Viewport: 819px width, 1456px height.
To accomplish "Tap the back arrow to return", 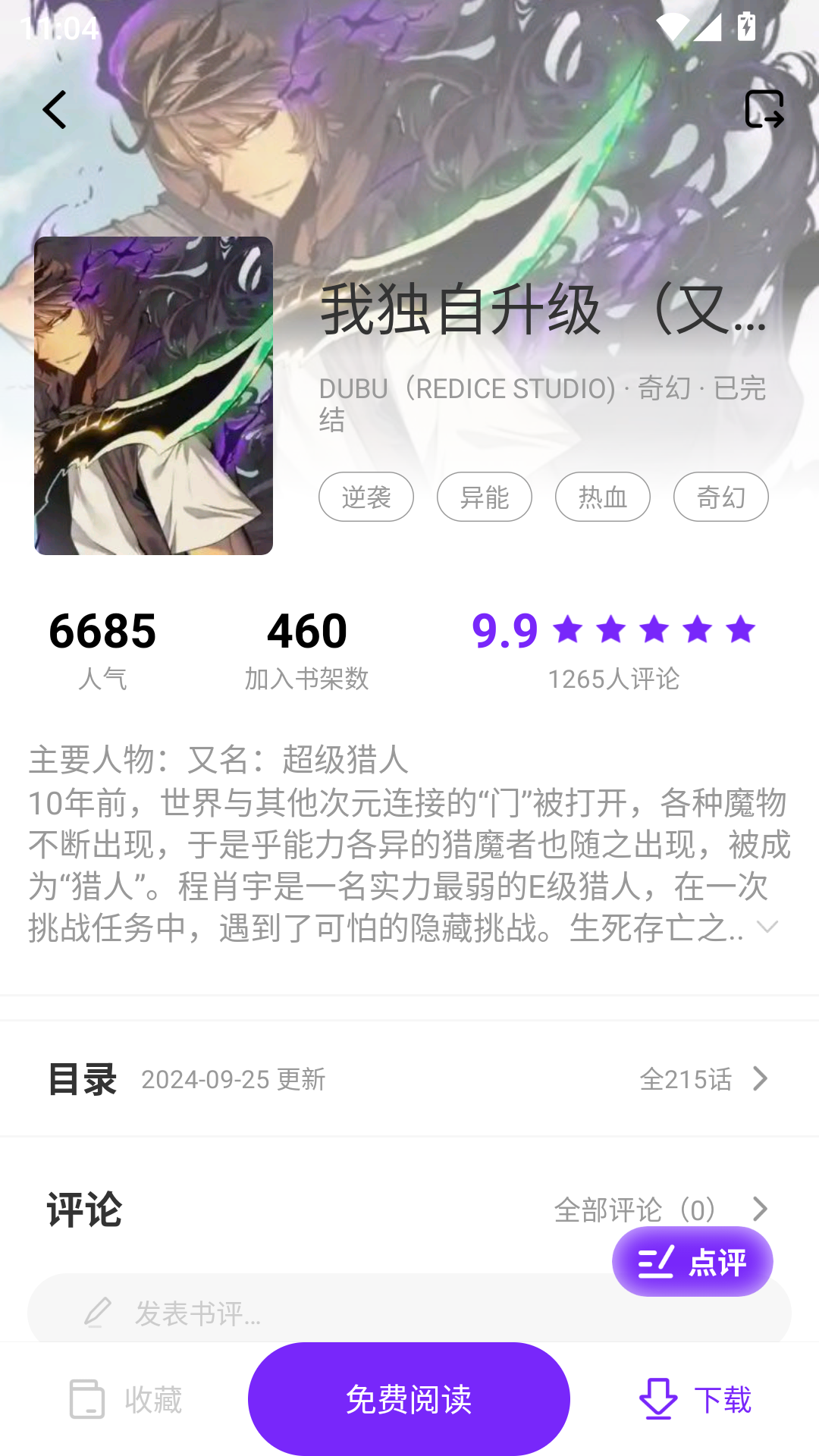I will tap(54, 111).
